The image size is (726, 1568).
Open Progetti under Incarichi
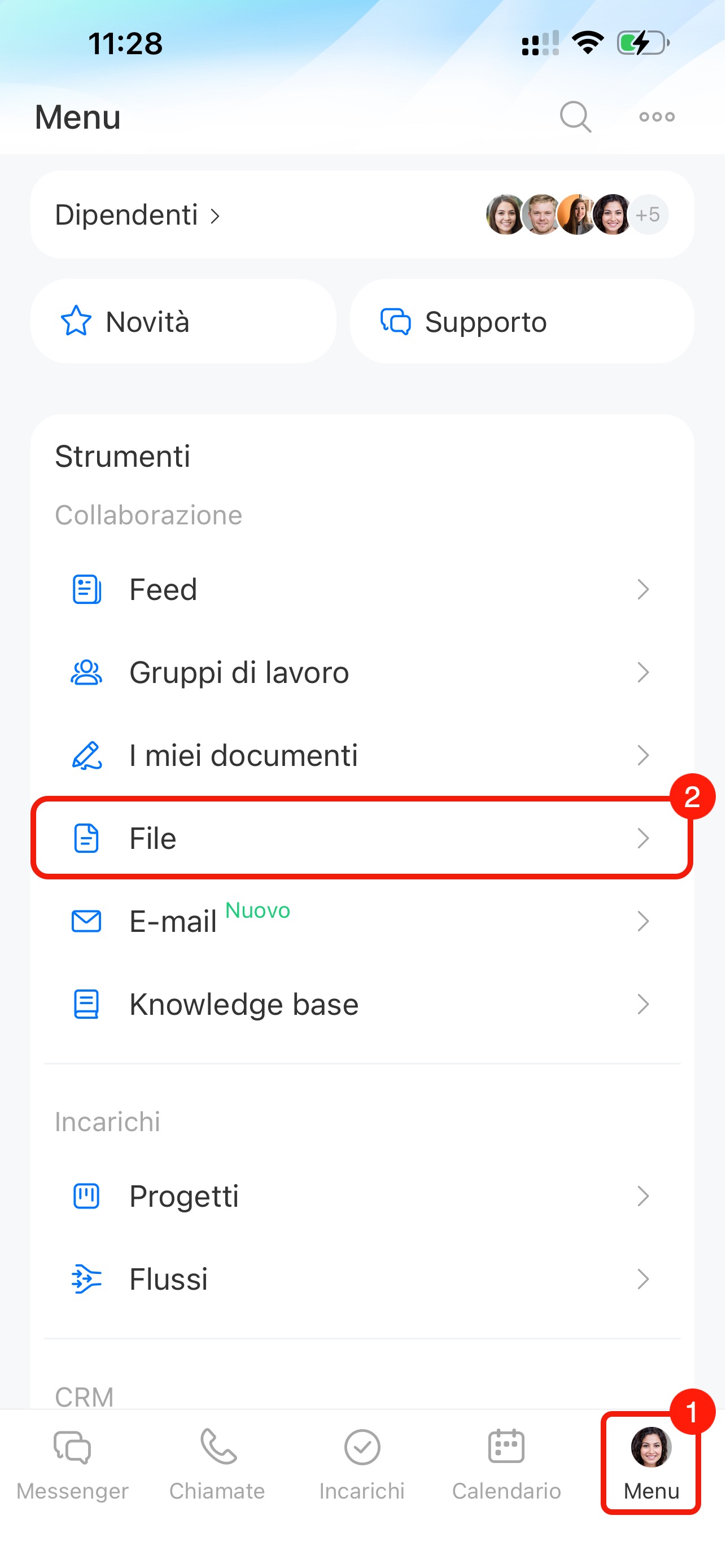click(362, 1196)
